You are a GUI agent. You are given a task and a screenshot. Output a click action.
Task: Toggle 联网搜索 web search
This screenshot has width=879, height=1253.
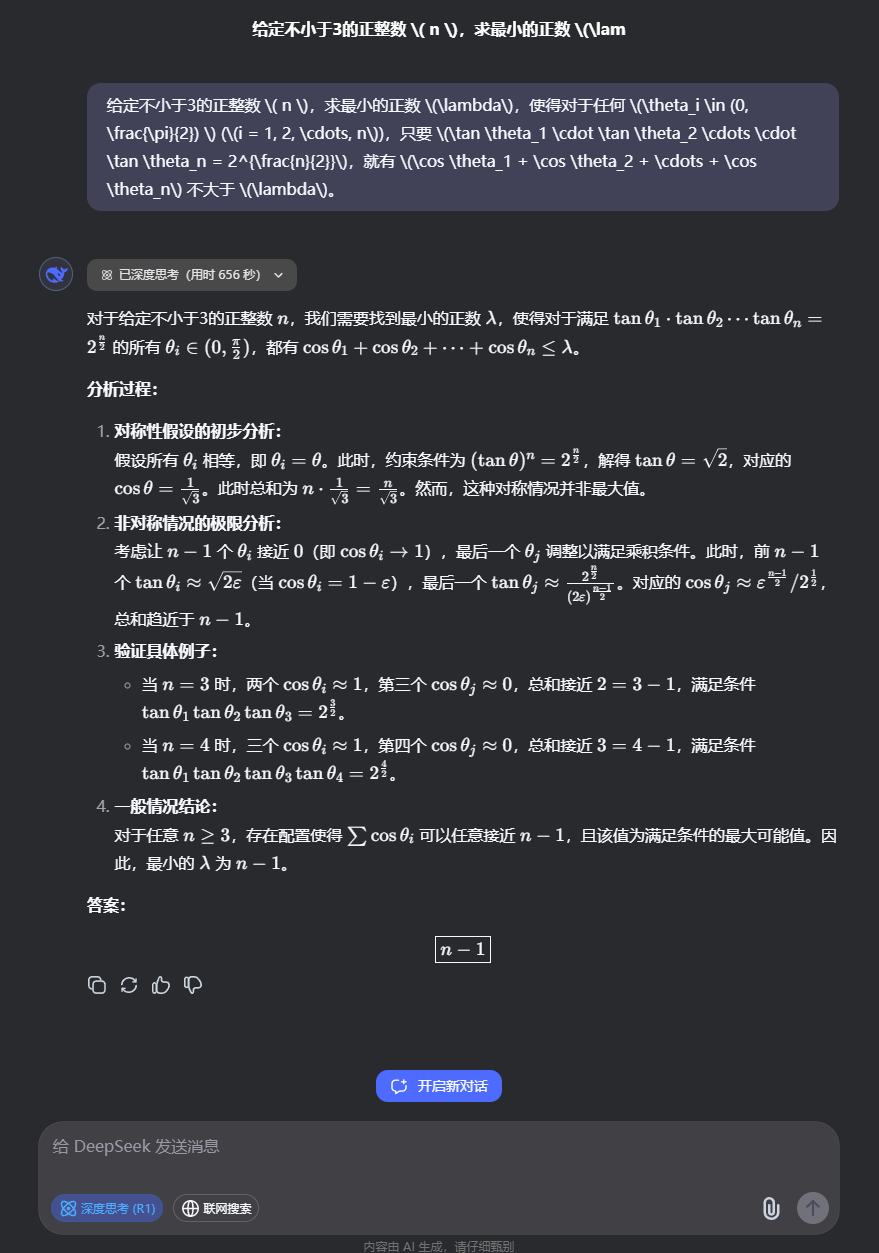click(x=216, y=1208)
